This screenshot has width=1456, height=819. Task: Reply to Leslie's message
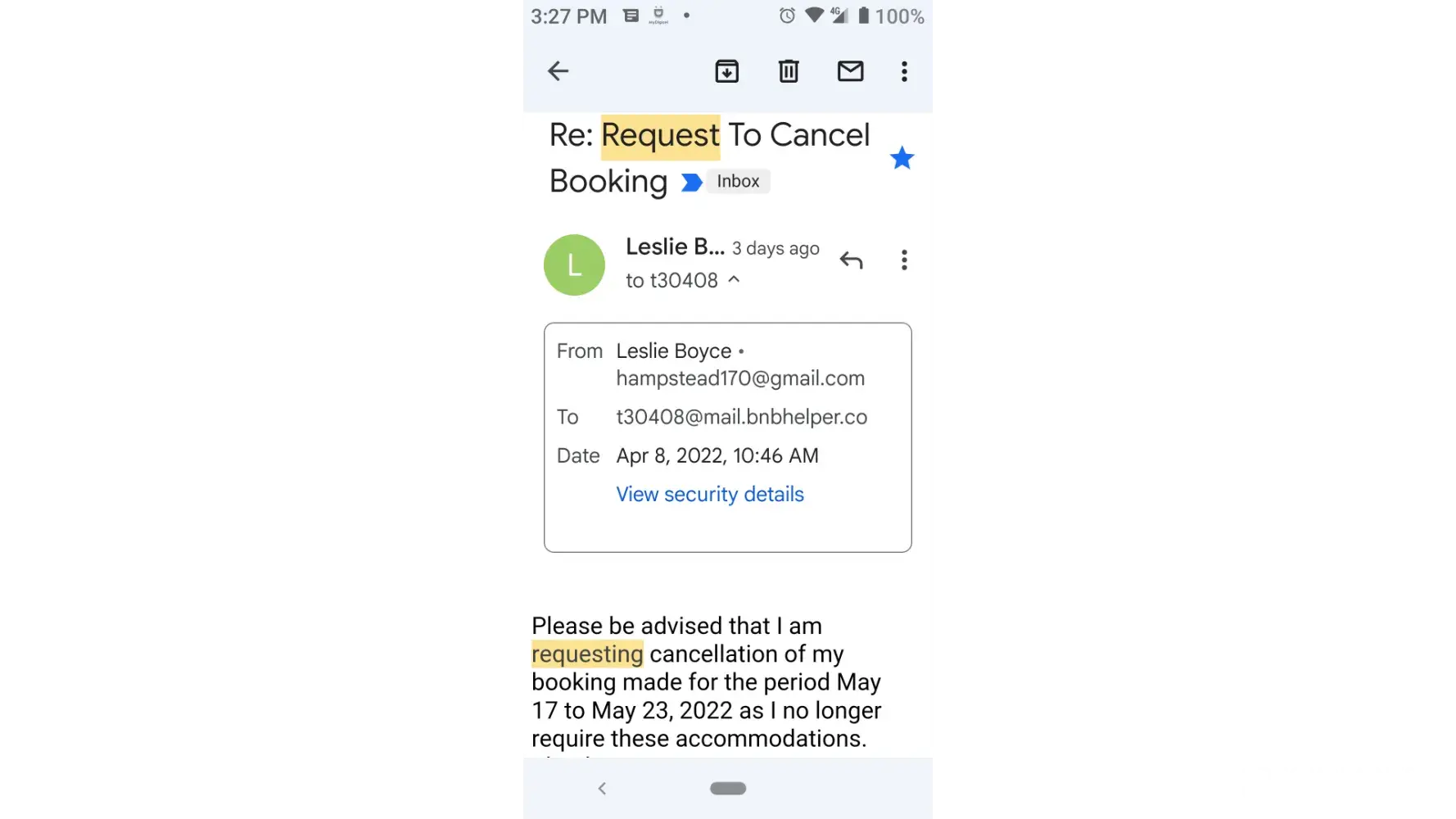click(x=851, y=260)
